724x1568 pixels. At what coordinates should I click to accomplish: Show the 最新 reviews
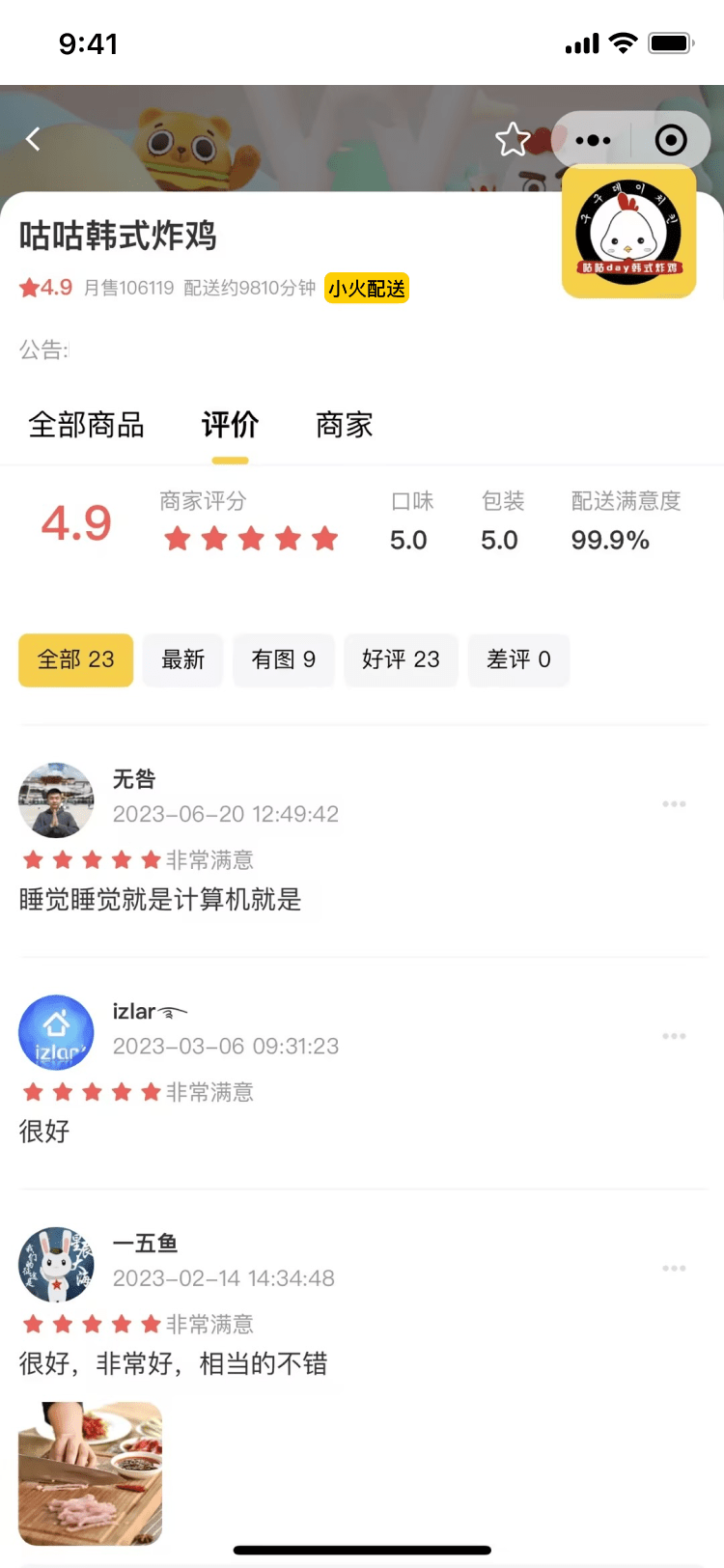[x=183, y=660]
